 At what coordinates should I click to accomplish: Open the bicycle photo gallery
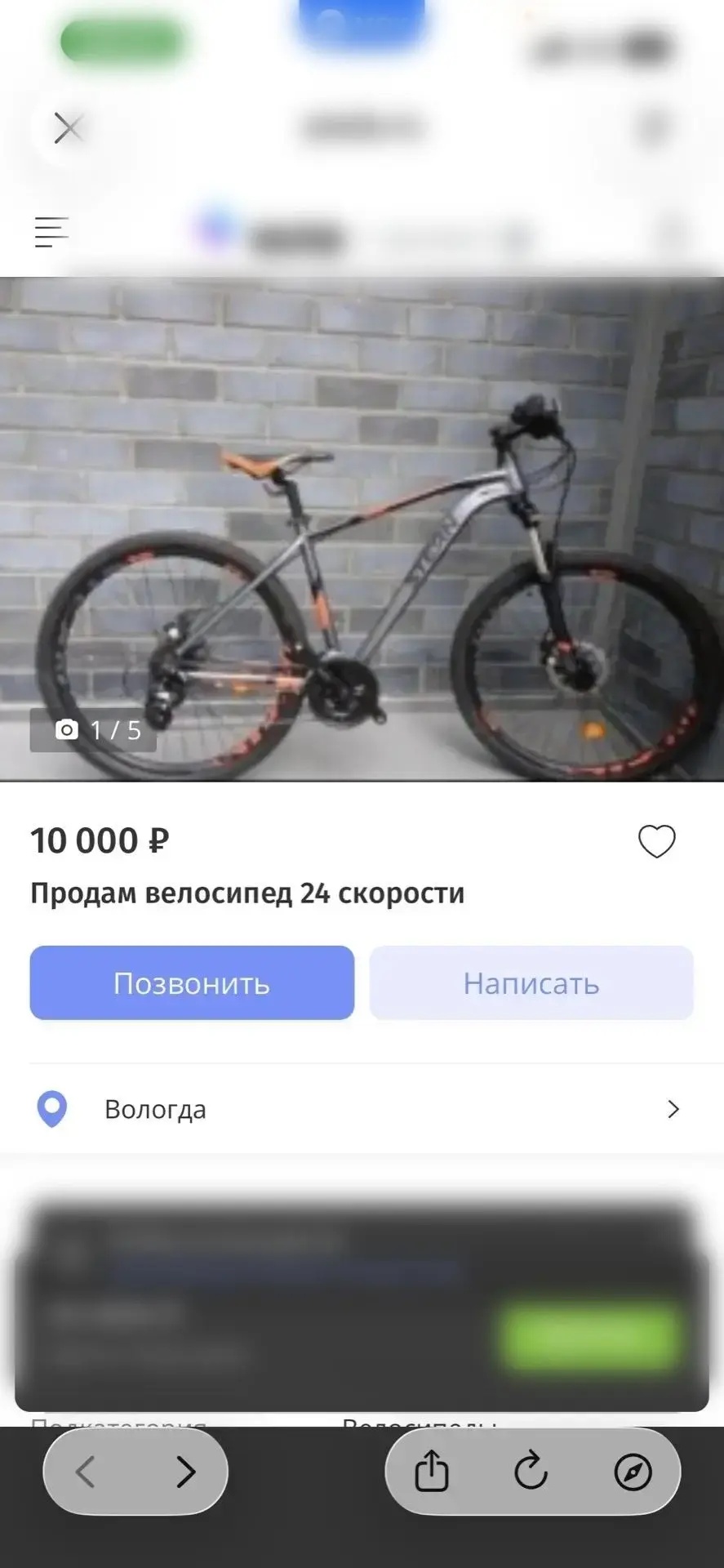pyautogui.click(x=362, y=529)
